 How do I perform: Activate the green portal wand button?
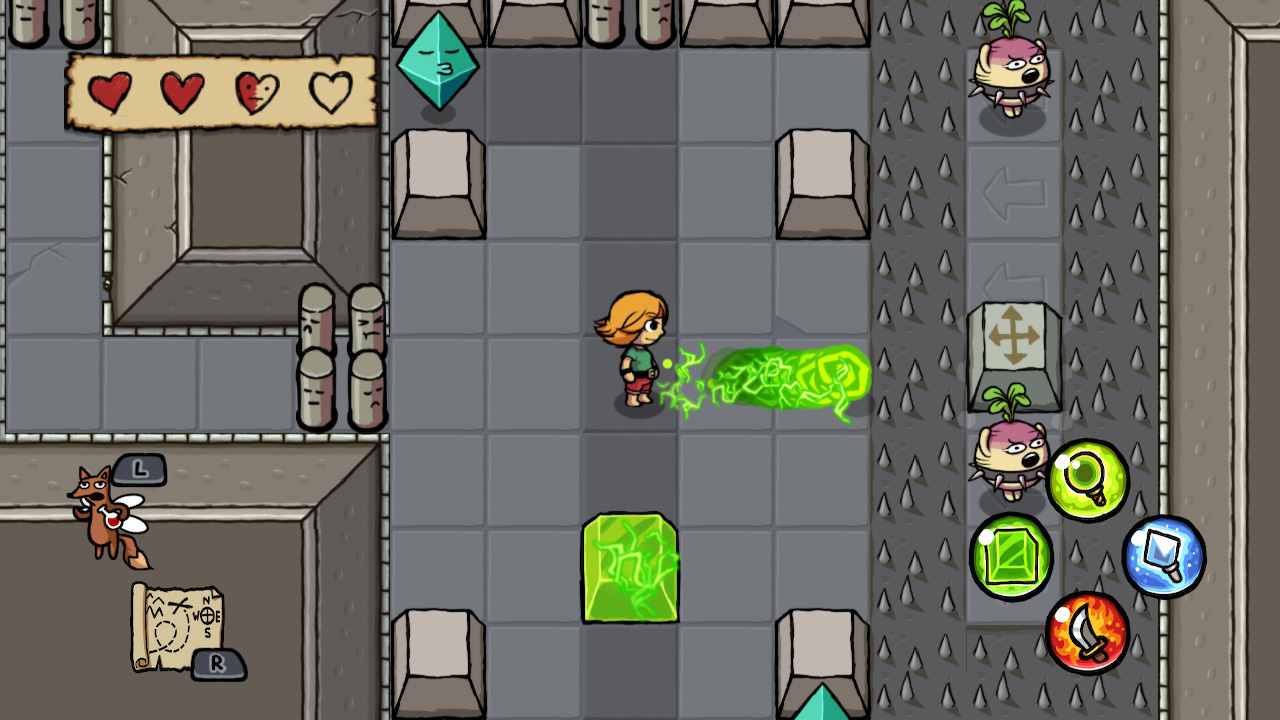[1088, 481]
